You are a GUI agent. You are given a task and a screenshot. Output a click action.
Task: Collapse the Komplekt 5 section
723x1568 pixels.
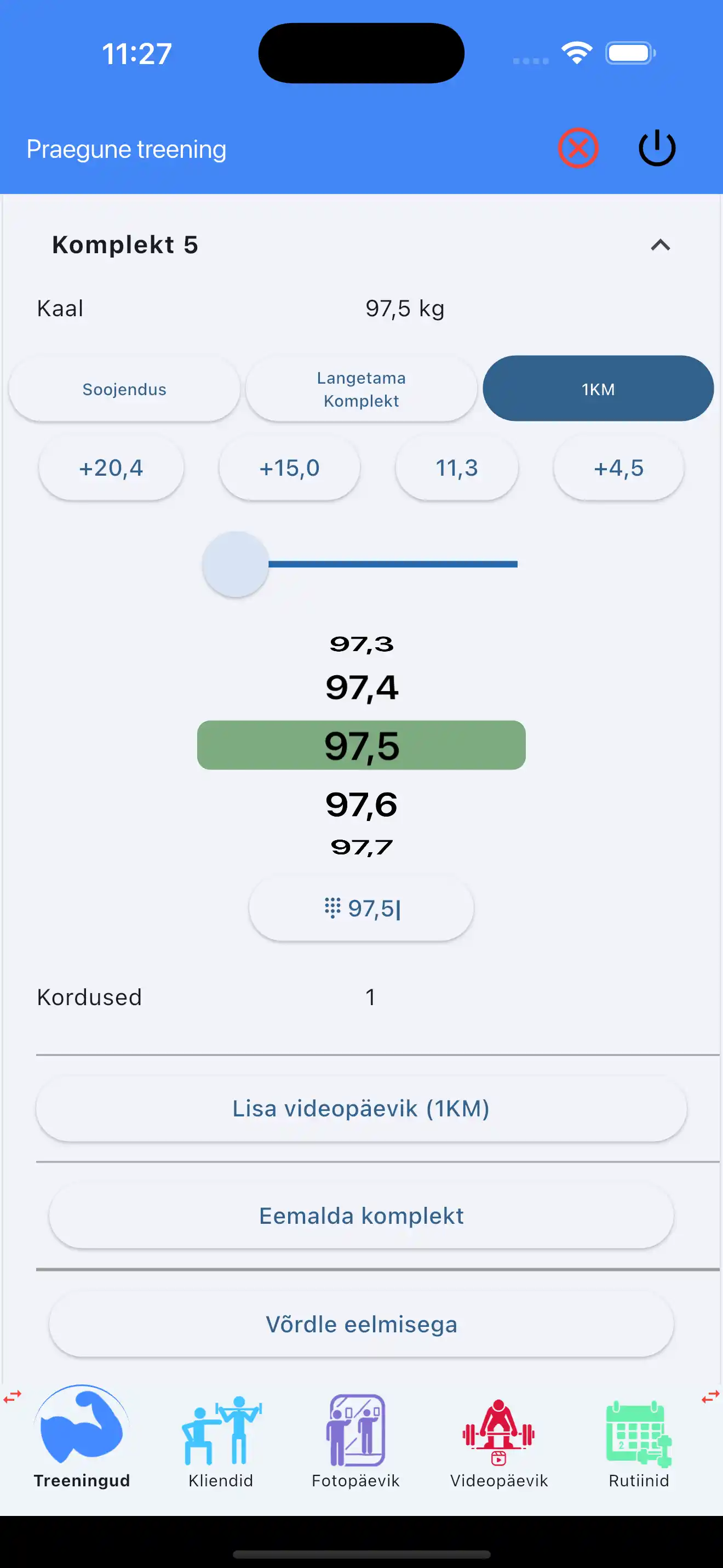661,246
